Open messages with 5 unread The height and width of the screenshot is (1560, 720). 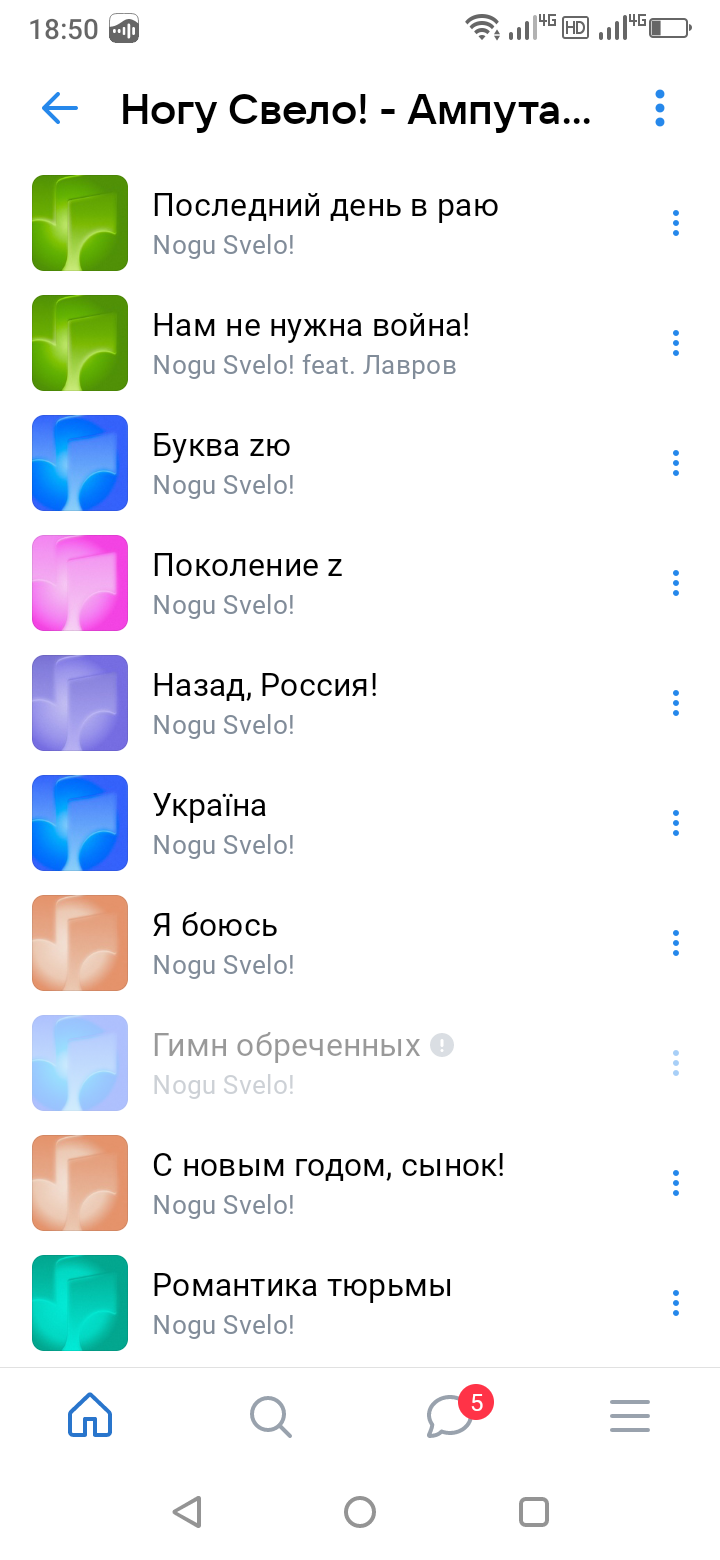tap(450, 1415)
